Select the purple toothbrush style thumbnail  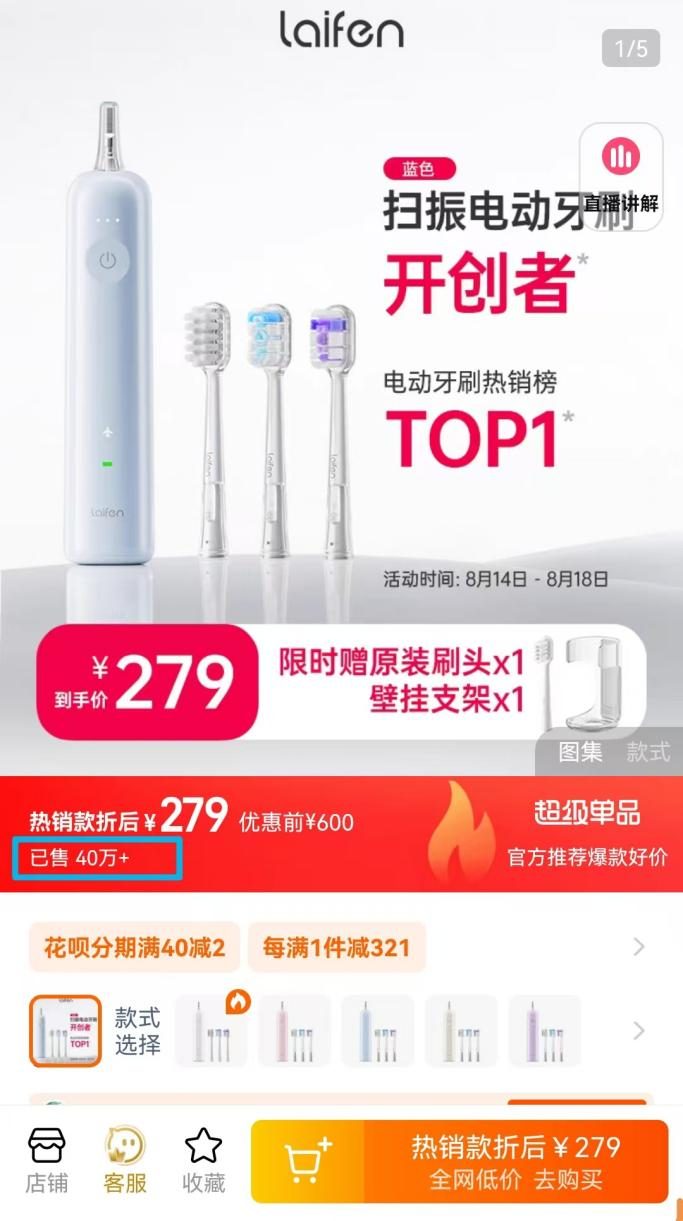pyautogui.click(x=544, y=1030)
